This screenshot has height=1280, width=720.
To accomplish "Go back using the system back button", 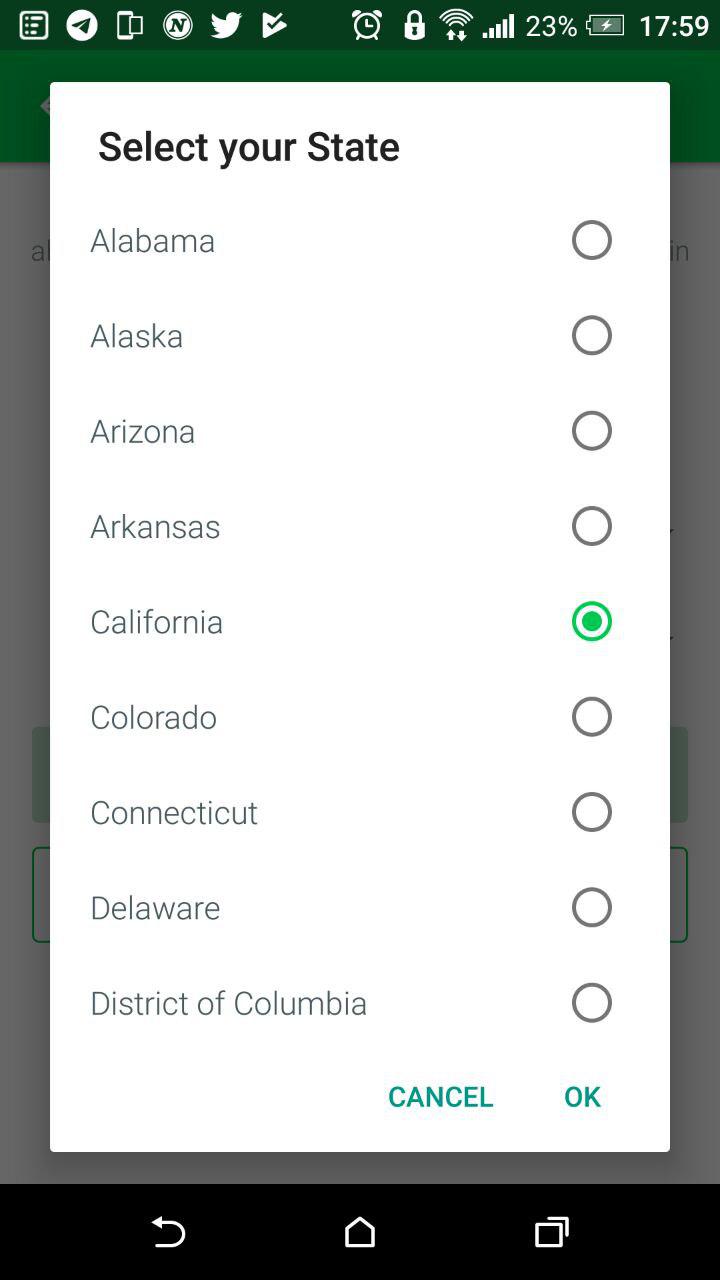I will coord(168,1232).
